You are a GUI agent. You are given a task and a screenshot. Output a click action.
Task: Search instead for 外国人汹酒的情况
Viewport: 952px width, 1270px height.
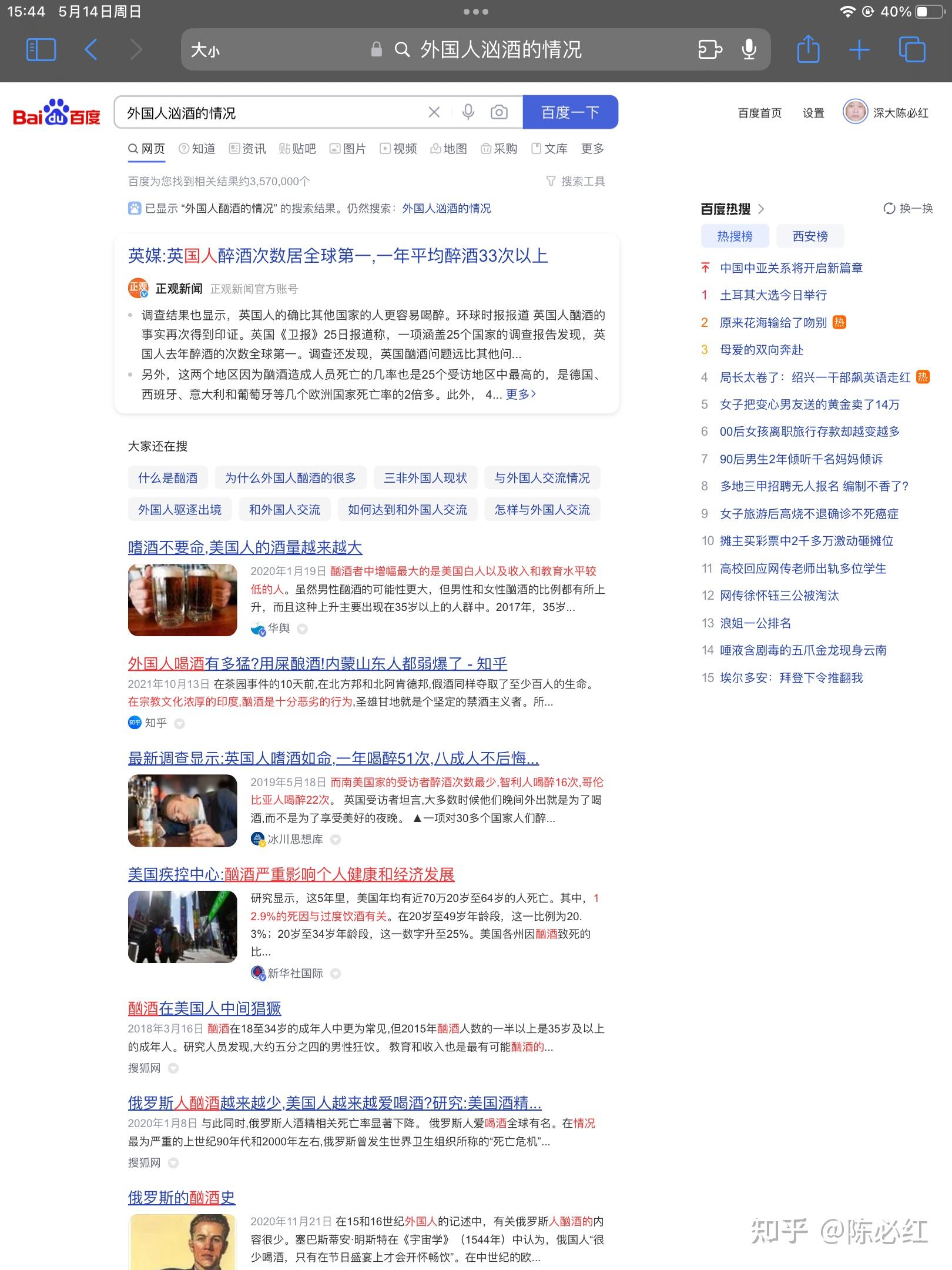coord(447,208)
